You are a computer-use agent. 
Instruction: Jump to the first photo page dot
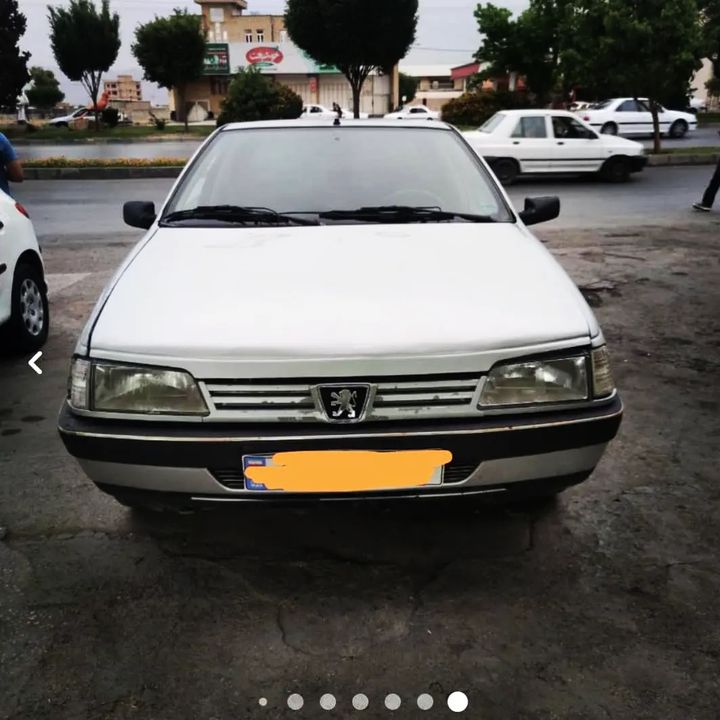click(x=263, y=702)
